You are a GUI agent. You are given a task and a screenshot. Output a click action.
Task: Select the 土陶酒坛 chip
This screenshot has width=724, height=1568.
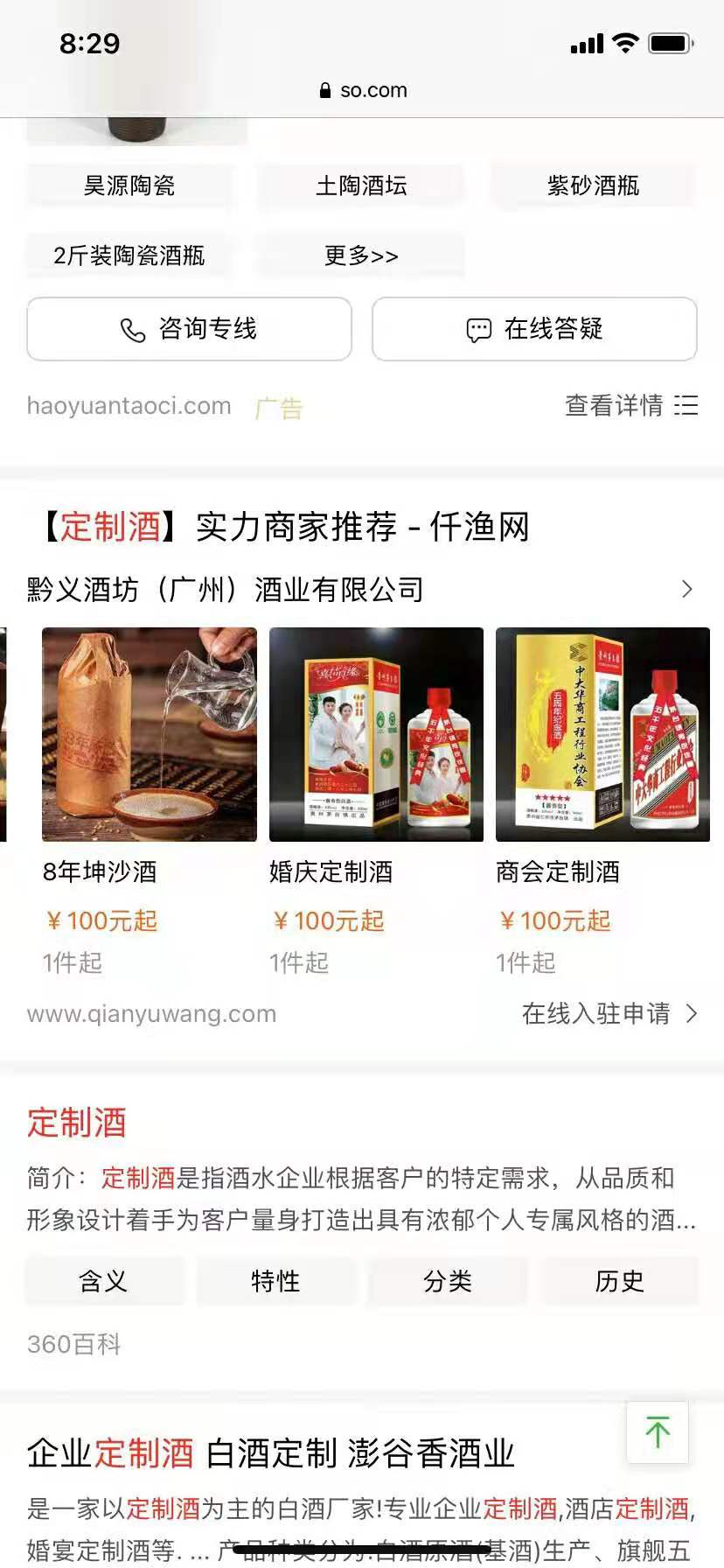360,185
